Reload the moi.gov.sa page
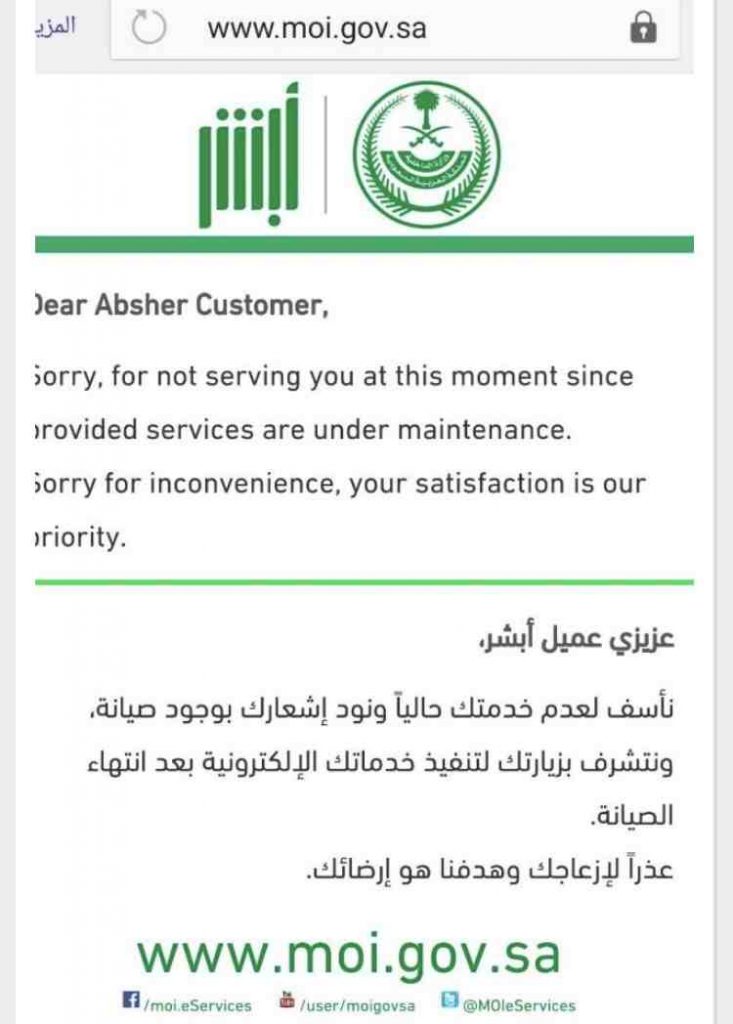Image resolution: width=733 pixels, height=1024 pixels. (x=149, y=28)
